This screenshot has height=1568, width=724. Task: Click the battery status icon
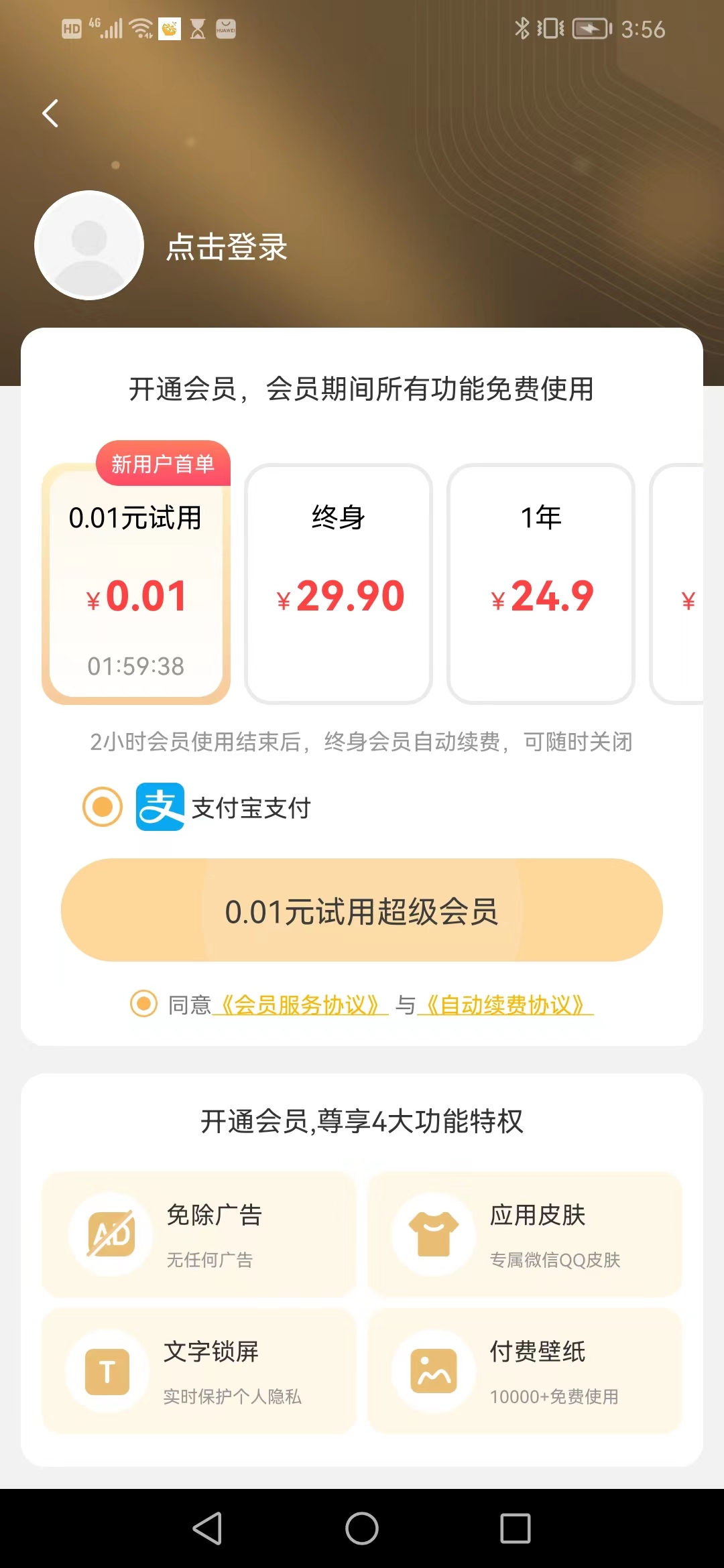[590, 28]
